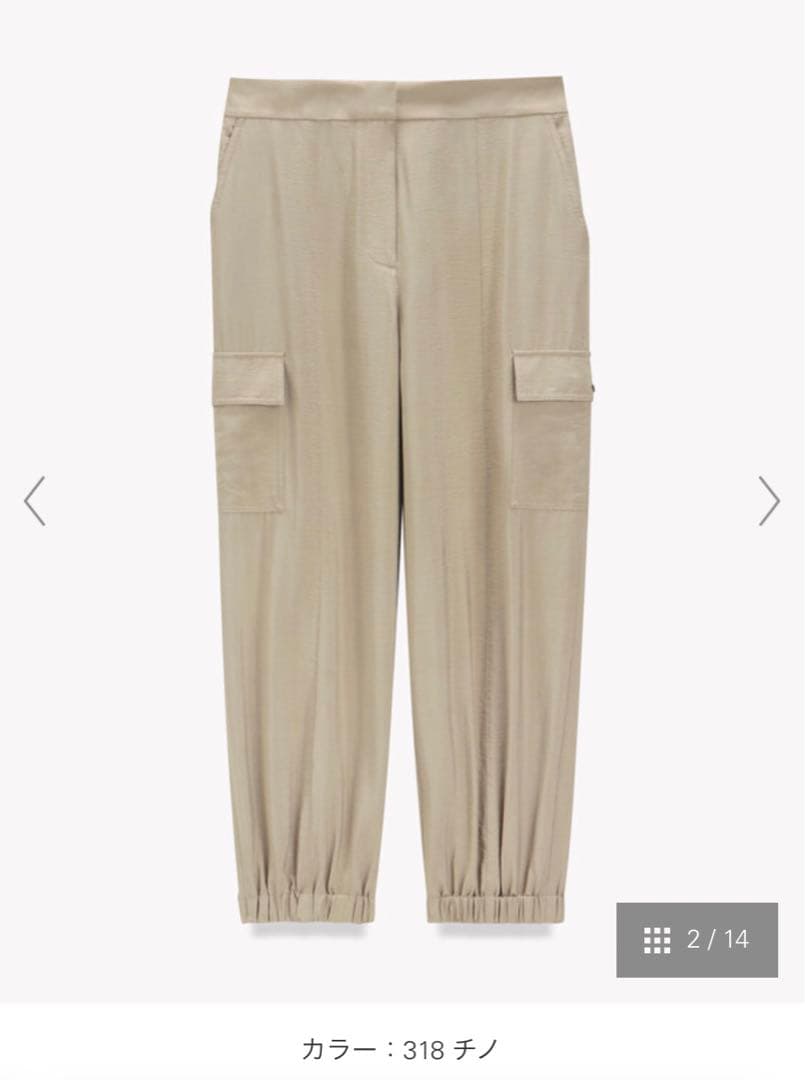Enlarge the cargo pants product photo
The image size is (805, 1080).
coord(400,480)
